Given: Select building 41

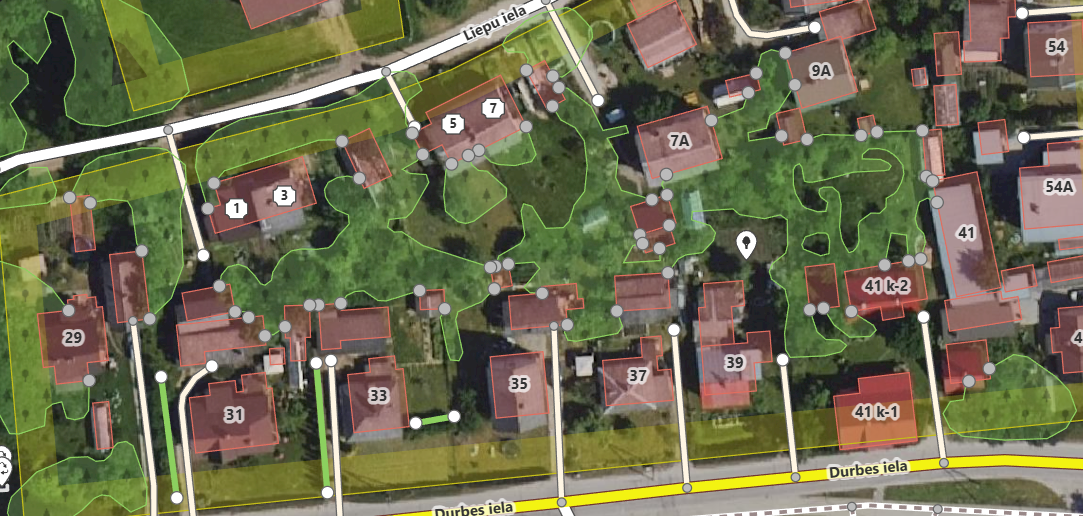Looking at the screenshot, I should (x=965, y=232).
